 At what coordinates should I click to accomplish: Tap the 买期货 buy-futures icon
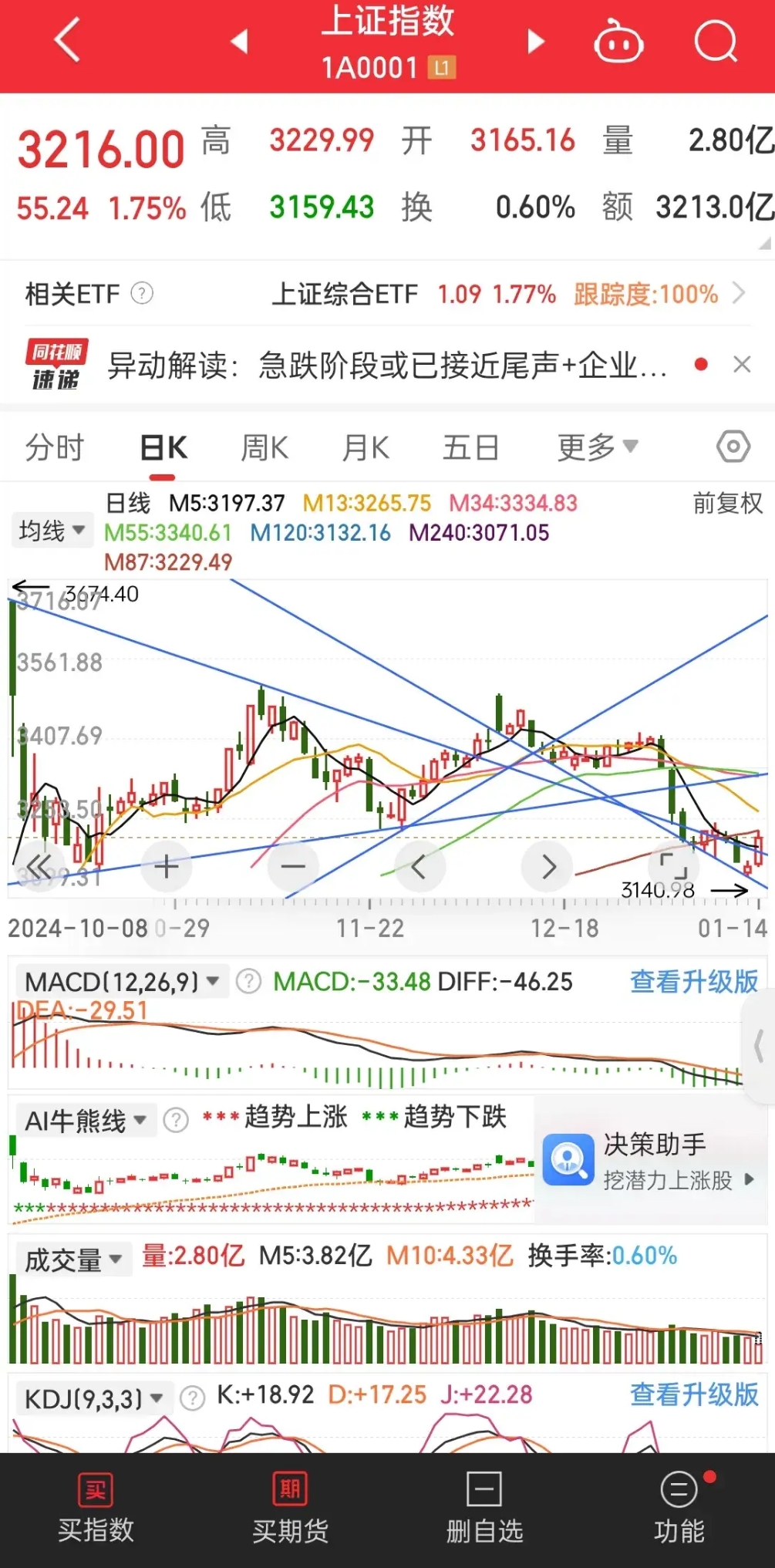289,1508
